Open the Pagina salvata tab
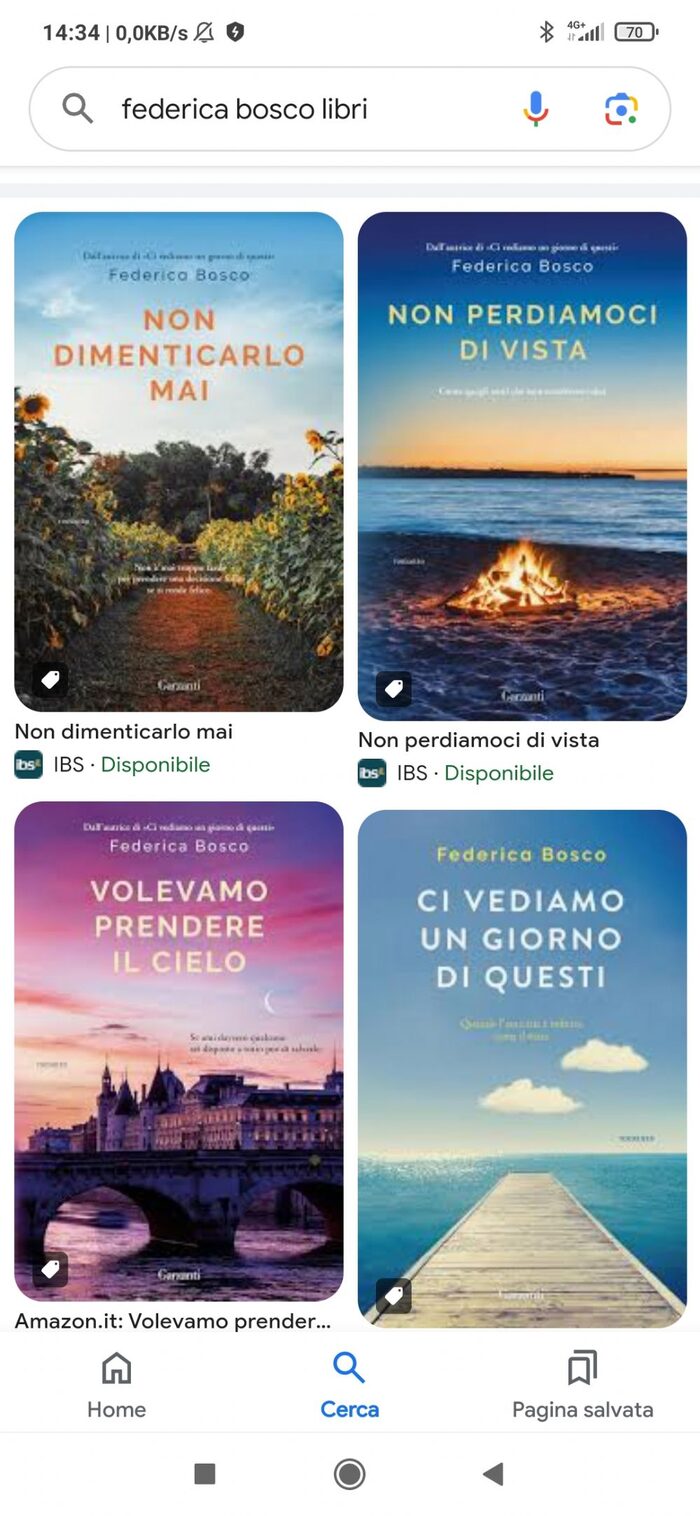 coord(582,1385)
